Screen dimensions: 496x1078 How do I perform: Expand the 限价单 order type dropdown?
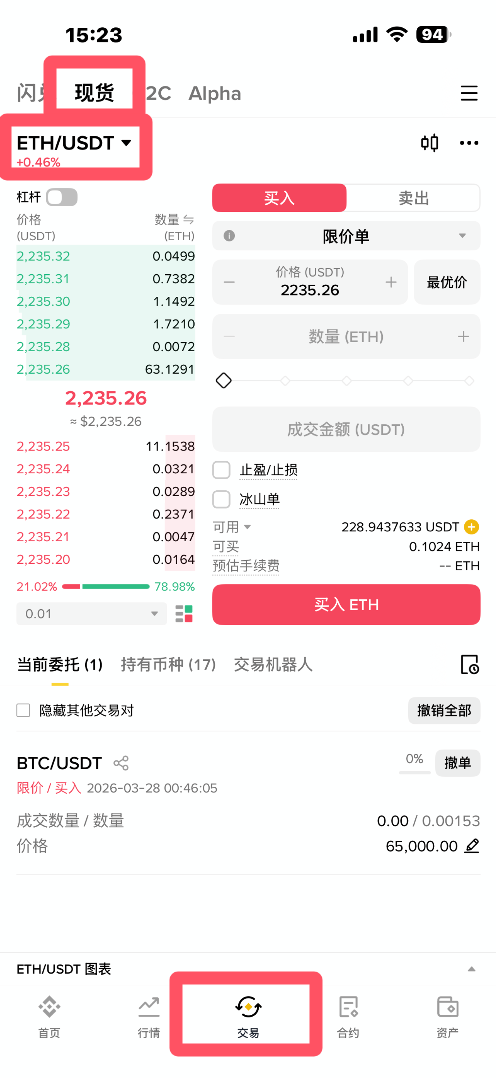[x=346, y=236]
